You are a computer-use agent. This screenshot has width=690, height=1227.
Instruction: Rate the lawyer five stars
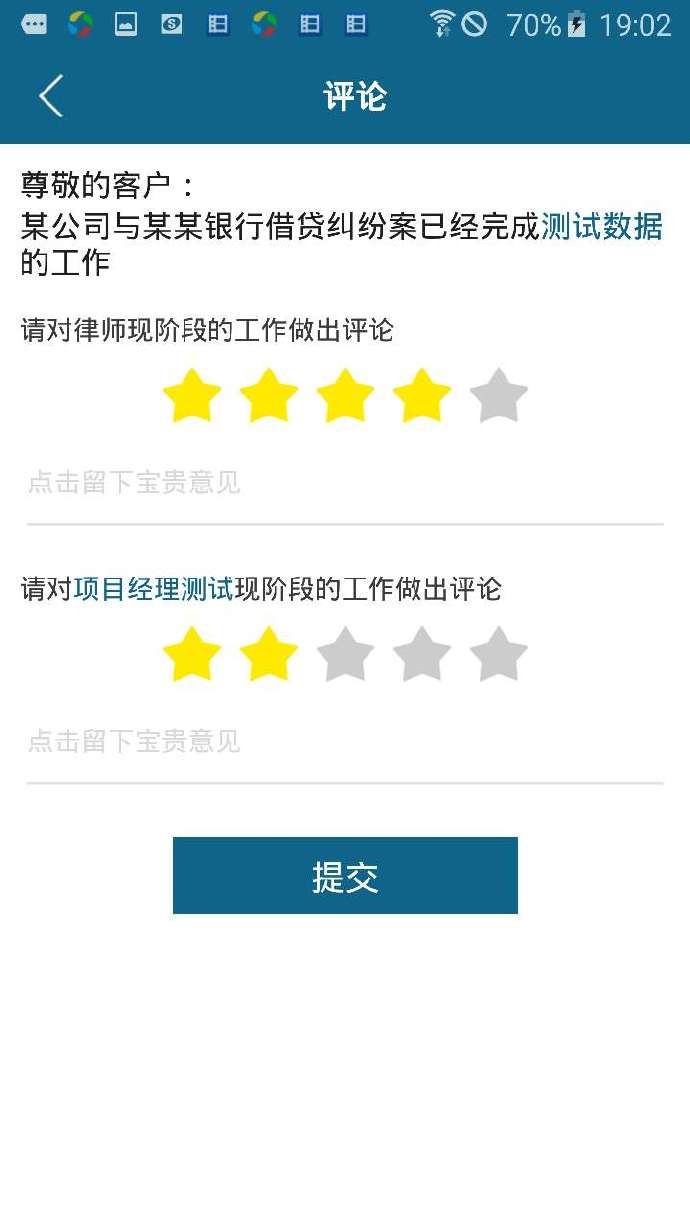coord(498,396)
